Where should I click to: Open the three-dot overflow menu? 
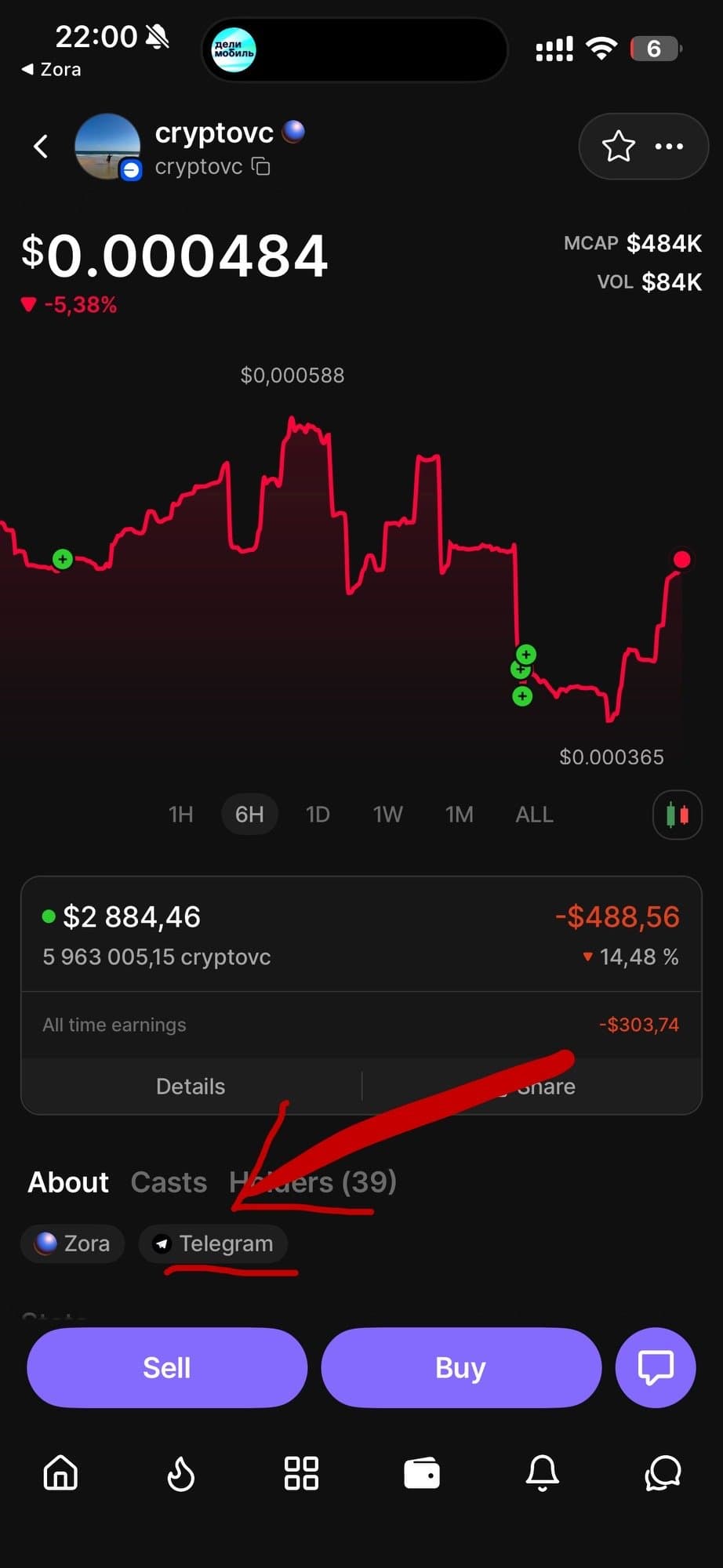669,147
